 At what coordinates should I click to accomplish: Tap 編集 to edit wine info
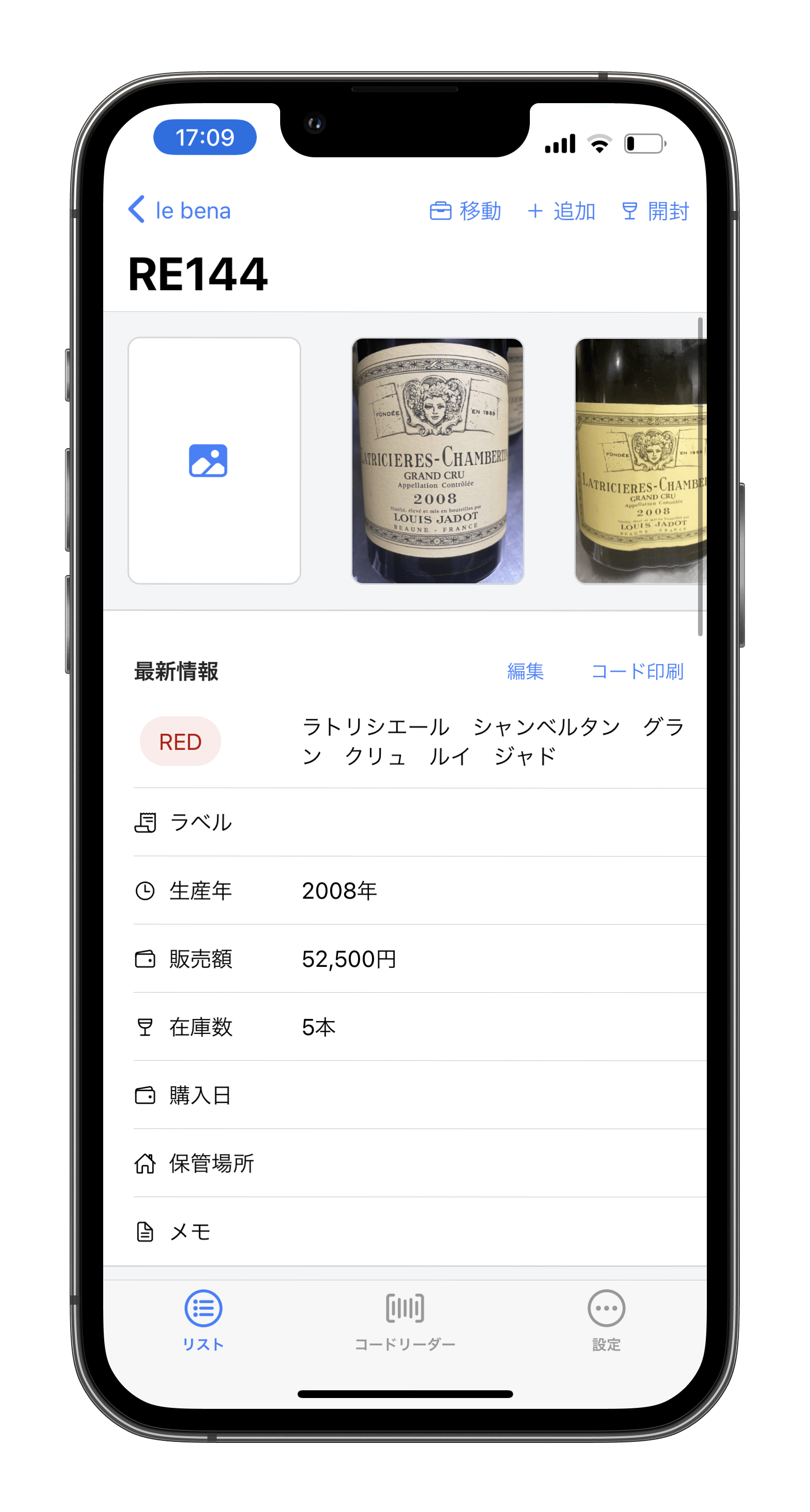[525, 671]
